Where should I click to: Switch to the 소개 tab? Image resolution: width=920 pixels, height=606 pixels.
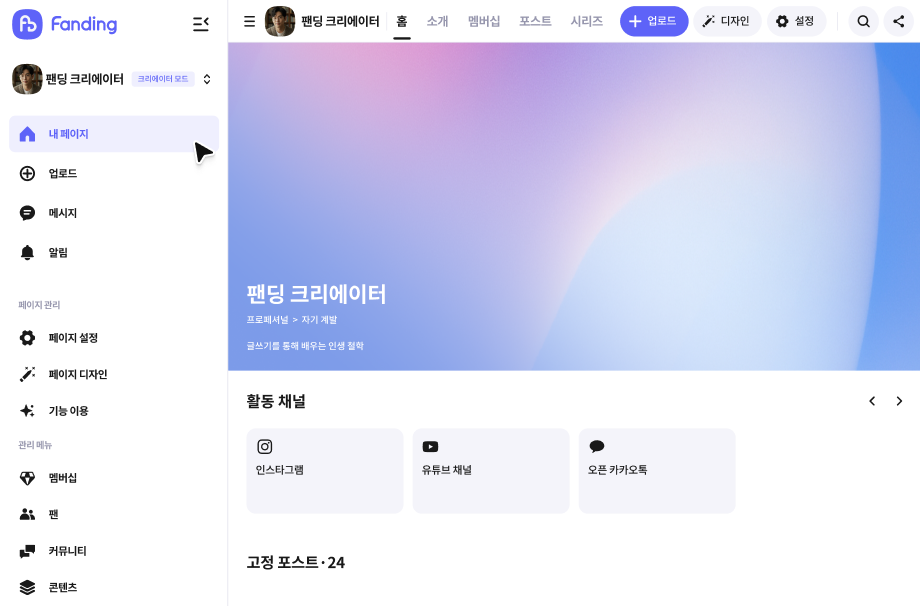click(437, 21)
